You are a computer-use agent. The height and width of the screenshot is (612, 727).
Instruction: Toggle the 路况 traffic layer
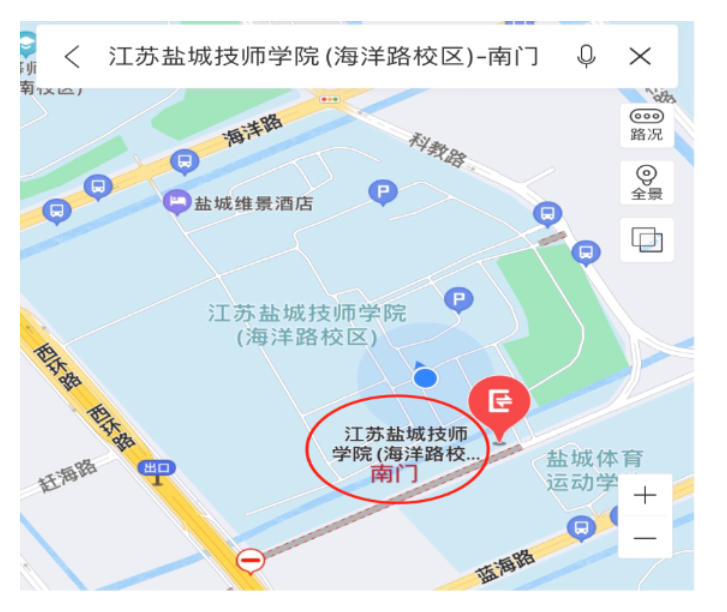(646, 124)
